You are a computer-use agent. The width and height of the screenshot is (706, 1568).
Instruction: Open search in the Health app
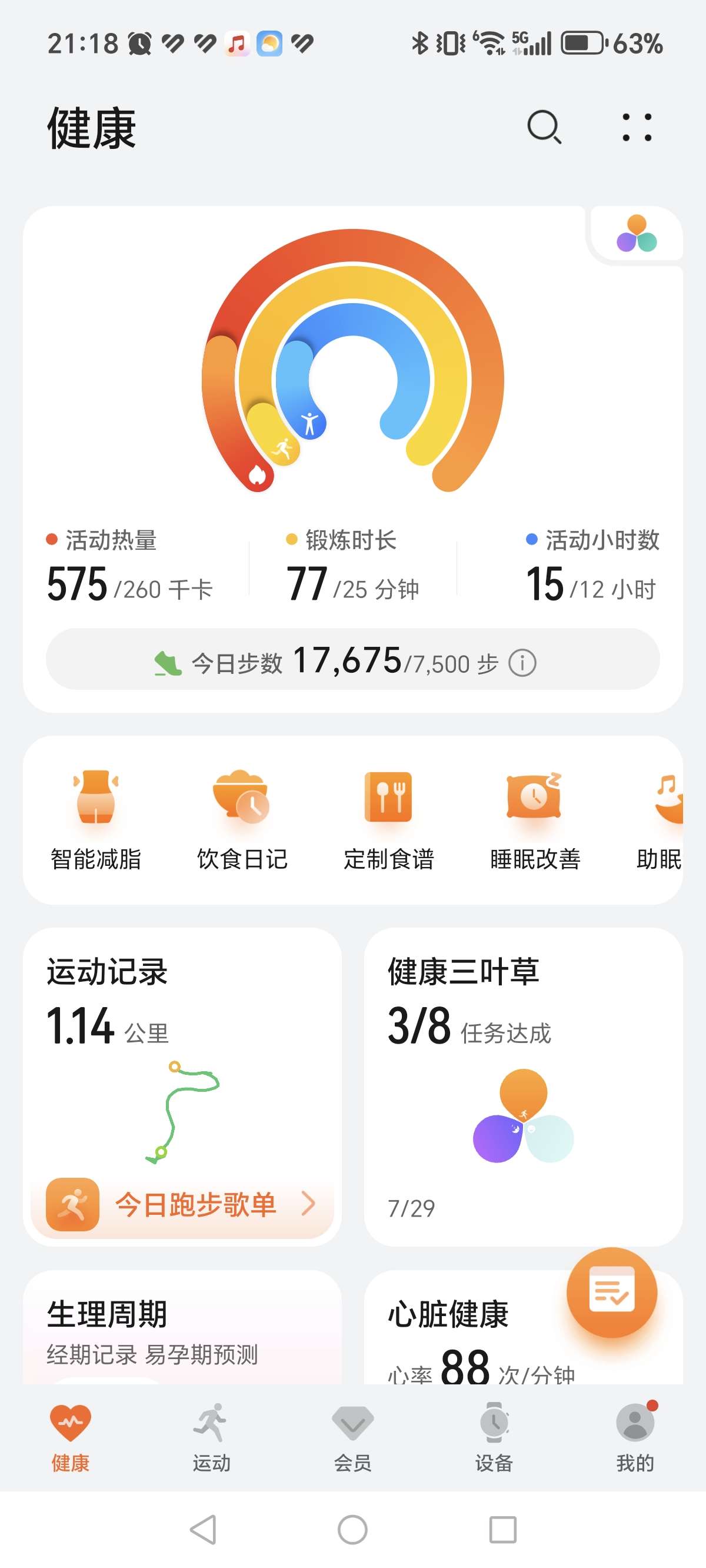tap(544, 128)
